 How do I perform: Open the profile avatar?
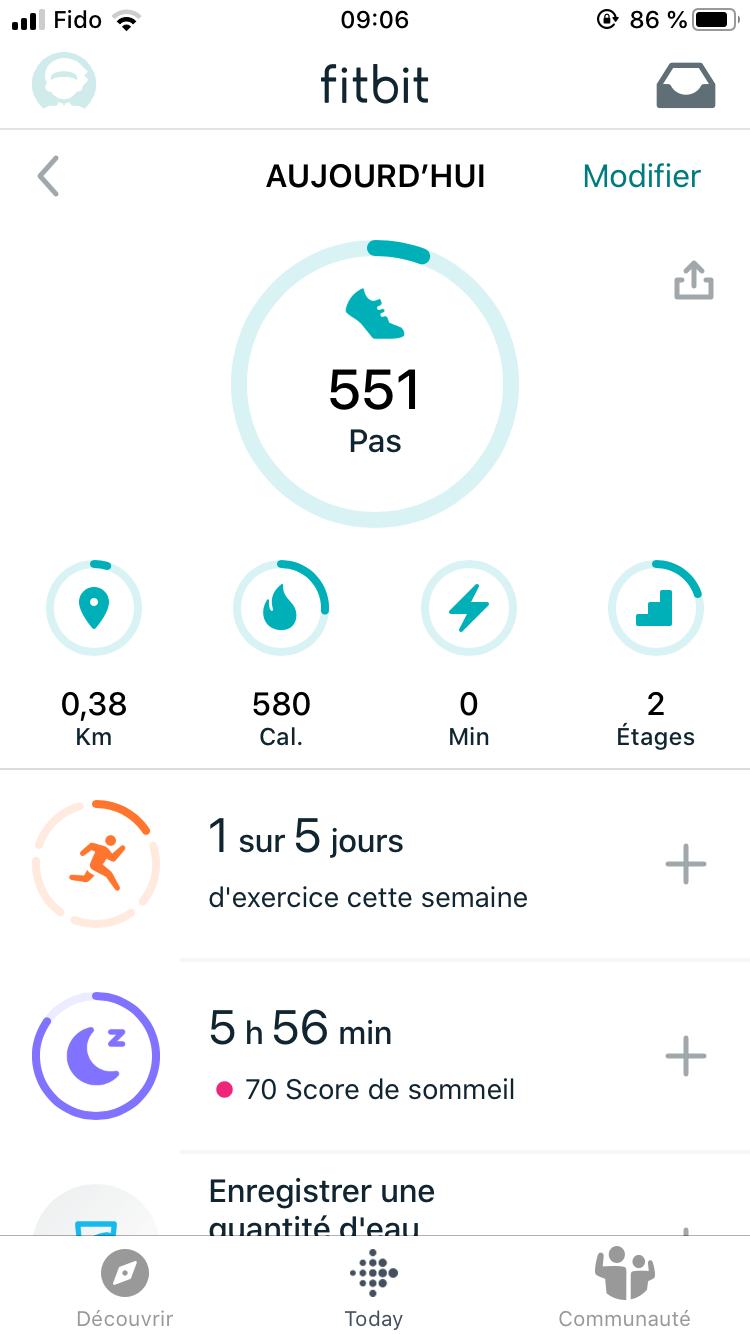pyautogui.click(x=64, y=82)
